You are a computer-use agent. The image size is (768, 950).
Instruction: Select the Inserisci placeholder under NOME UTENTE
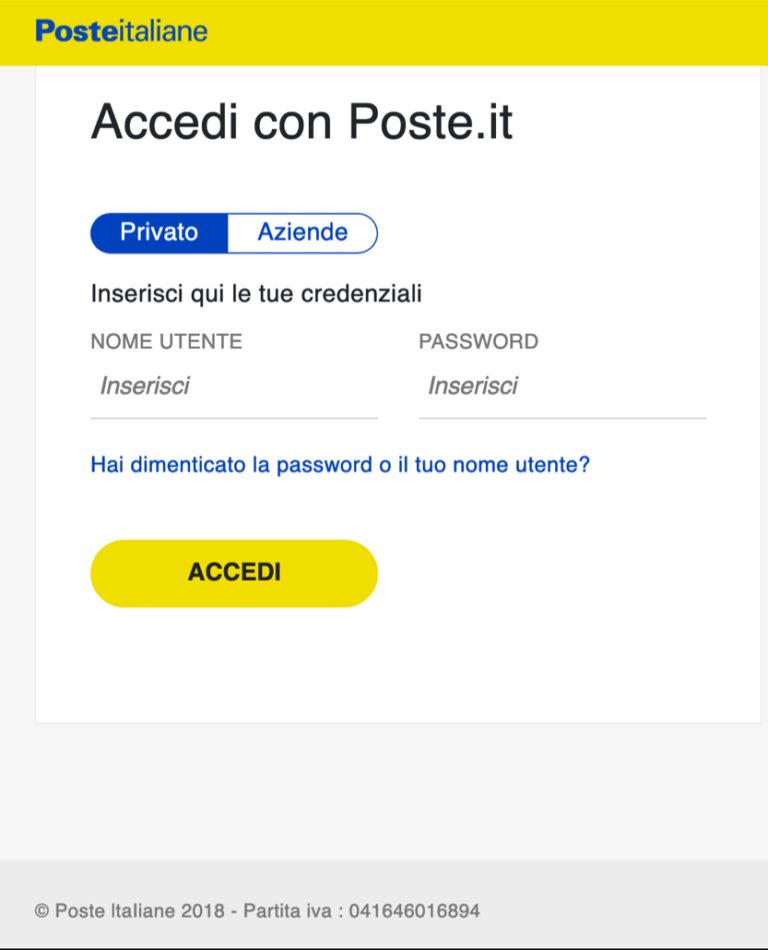coord(144,386)
